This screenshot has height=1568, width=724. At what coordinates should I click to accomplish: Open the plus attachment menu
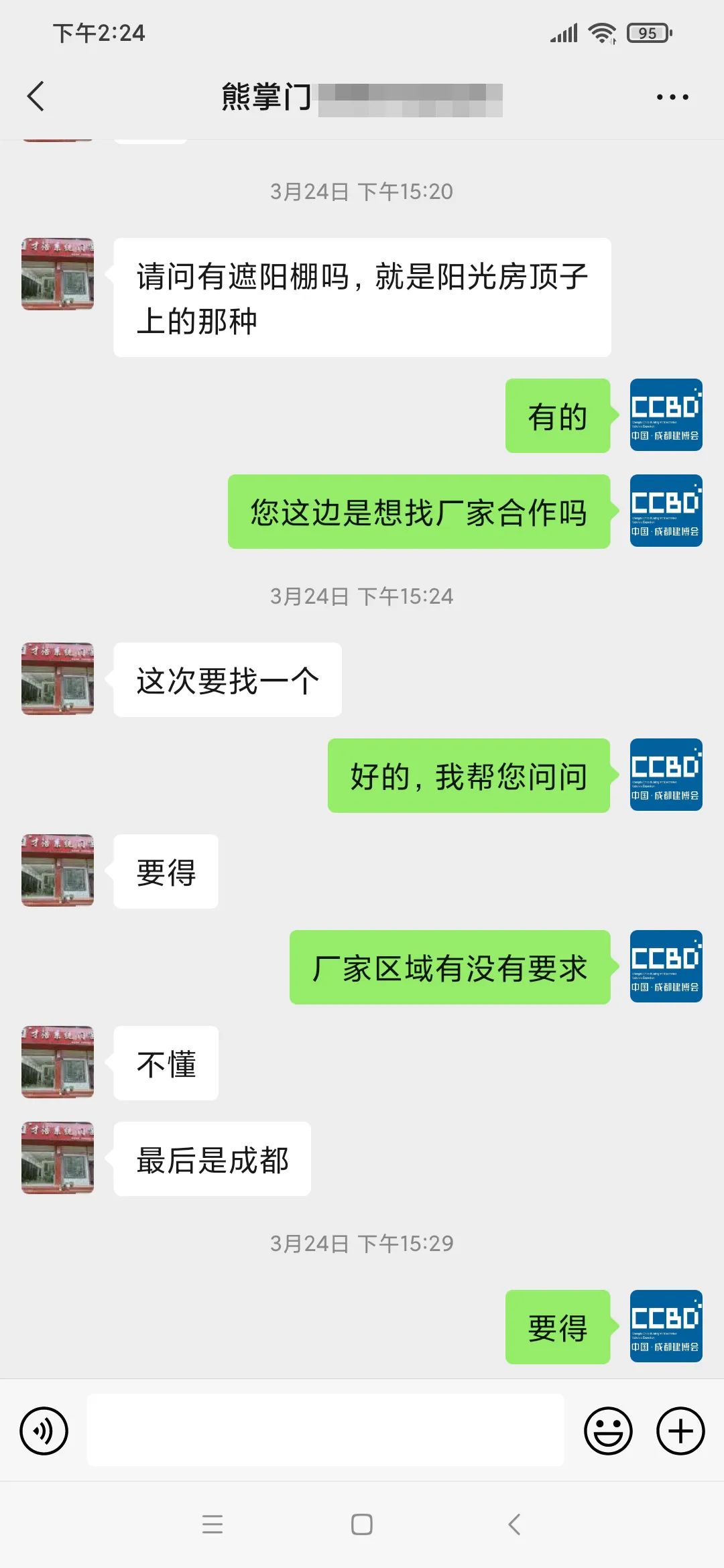click(x=680, y=1431)
